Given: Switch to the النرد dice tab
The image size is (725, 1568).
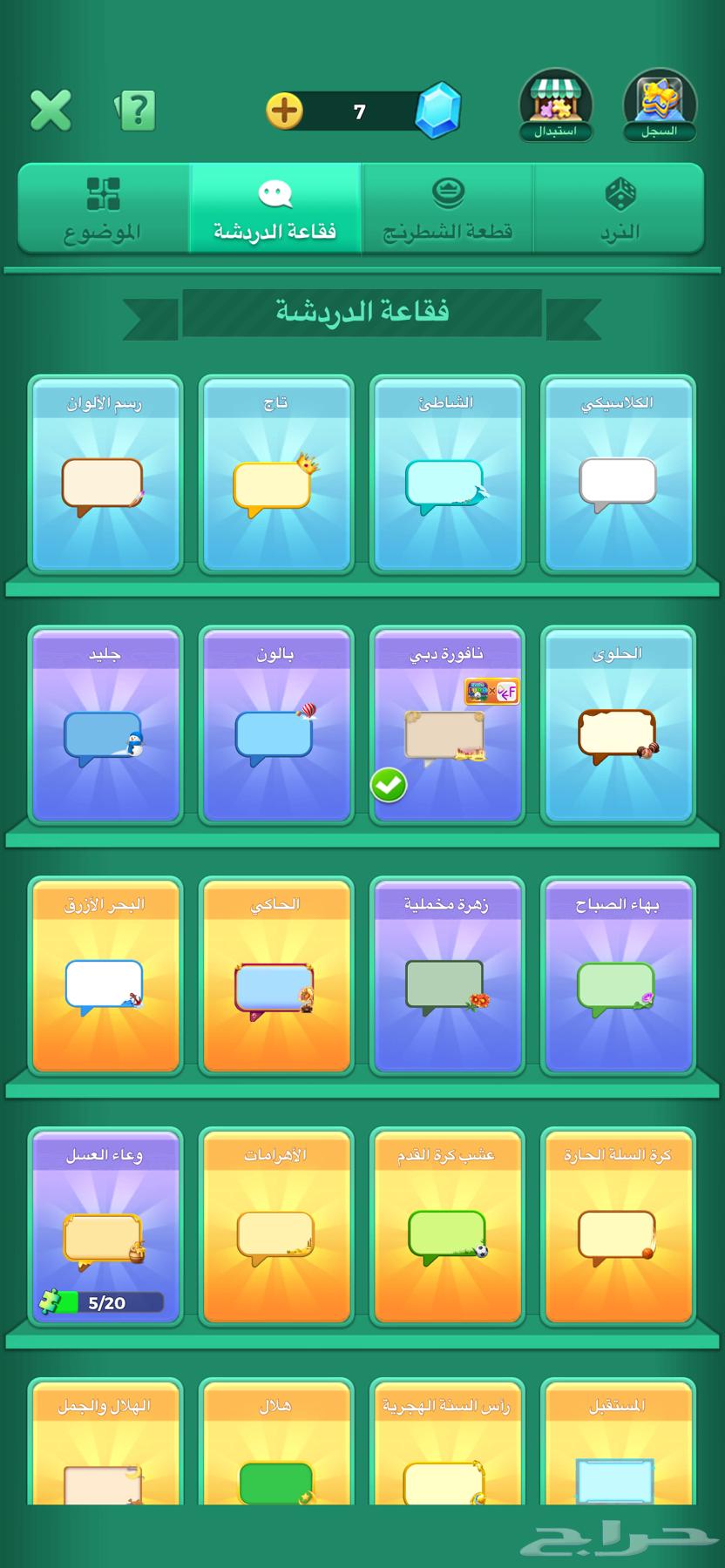Looking at the screenshot, I should point(619,209).
